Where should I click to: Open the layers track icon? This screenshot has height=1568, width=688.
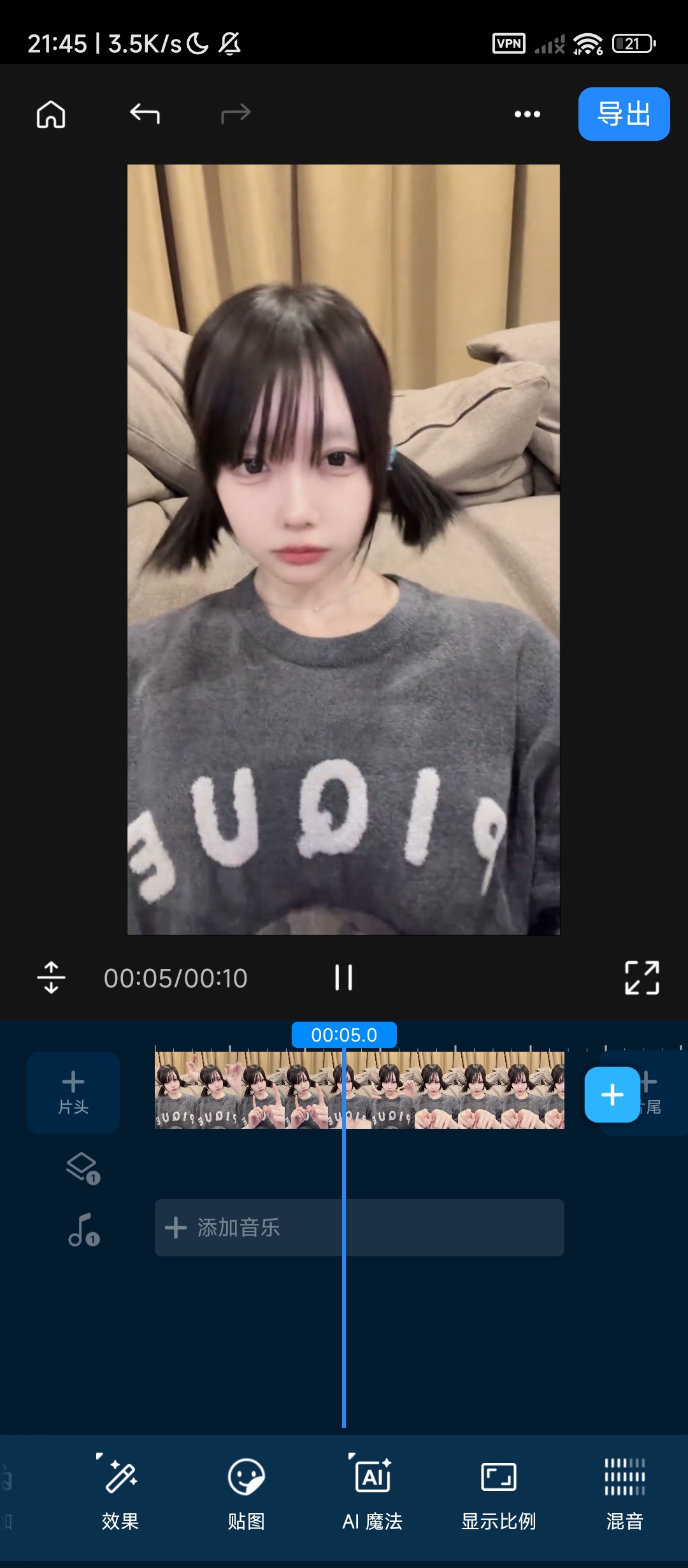tap(83, 1168)
